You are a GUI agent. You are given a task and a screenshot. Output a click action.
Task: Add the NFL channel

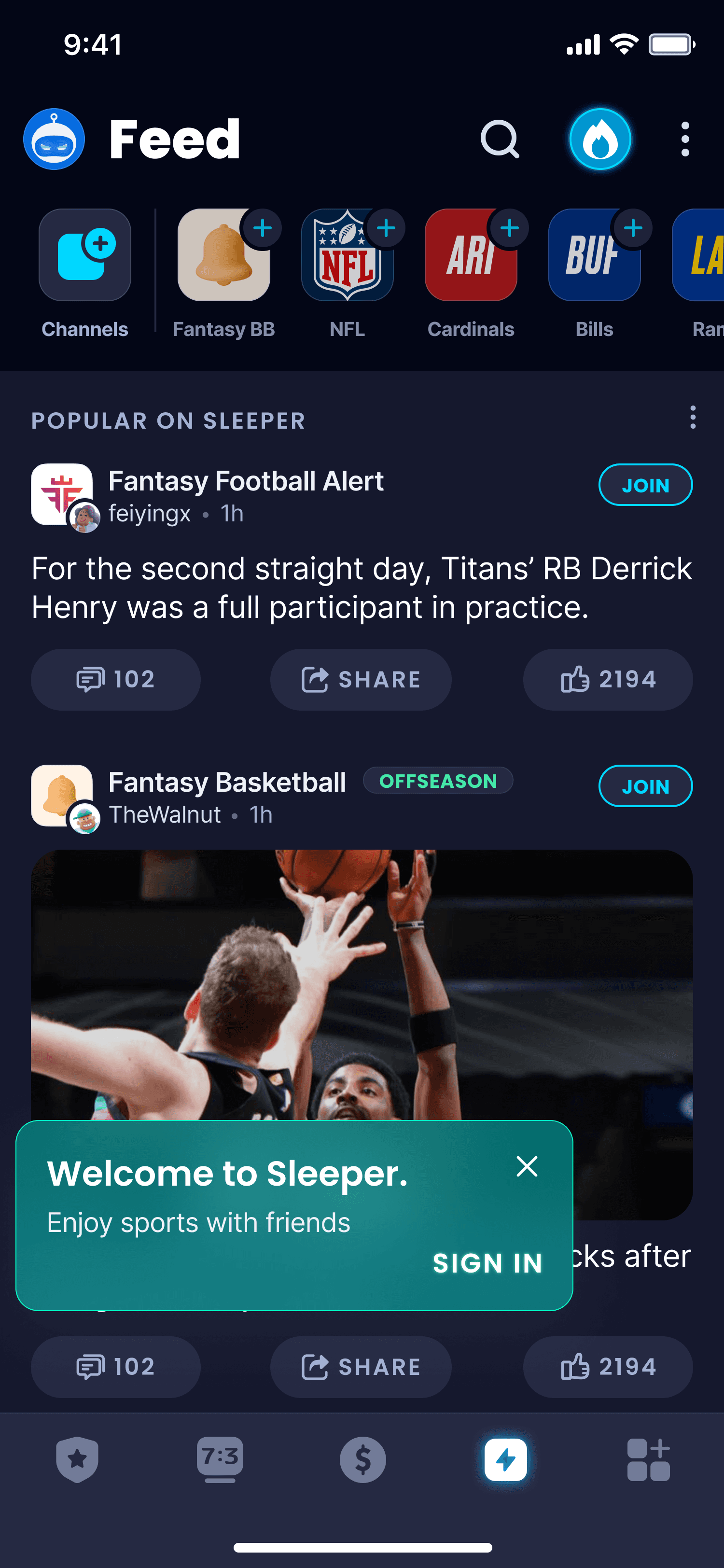[386, 228]
